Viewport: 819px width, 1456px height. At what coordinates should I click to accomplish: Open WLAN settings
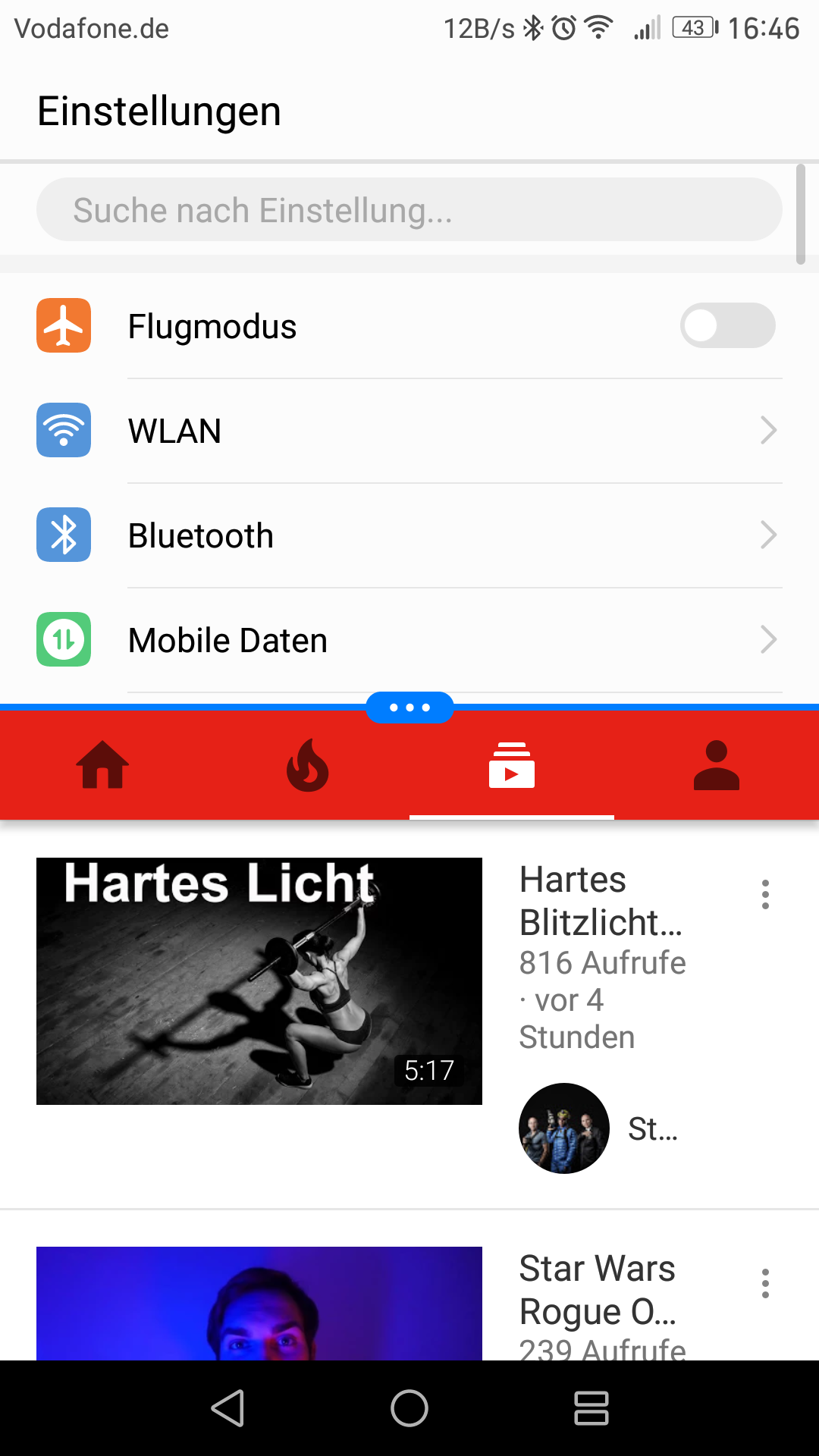[x=409, y=431]
